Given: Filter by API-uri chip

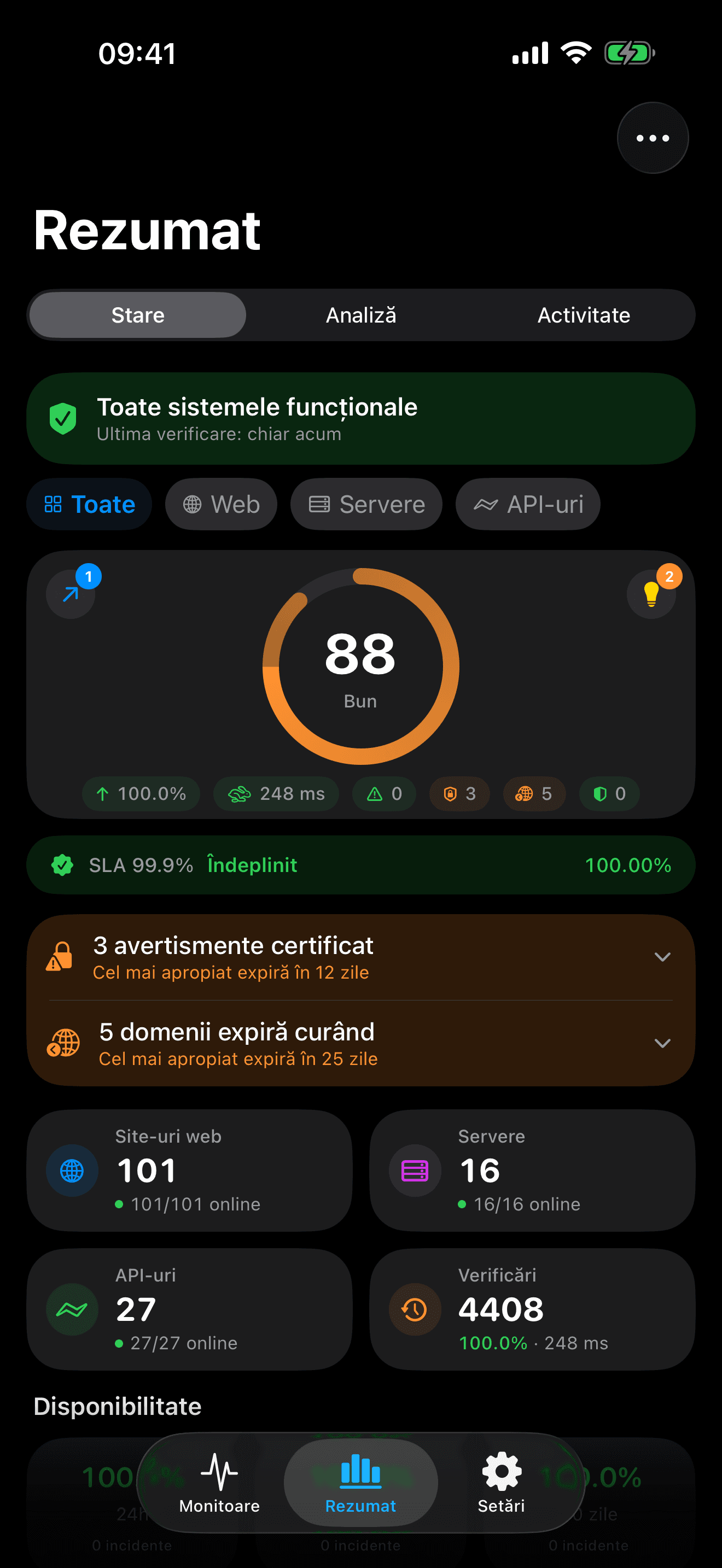Looking at the screenshot, I should [527, 504].
